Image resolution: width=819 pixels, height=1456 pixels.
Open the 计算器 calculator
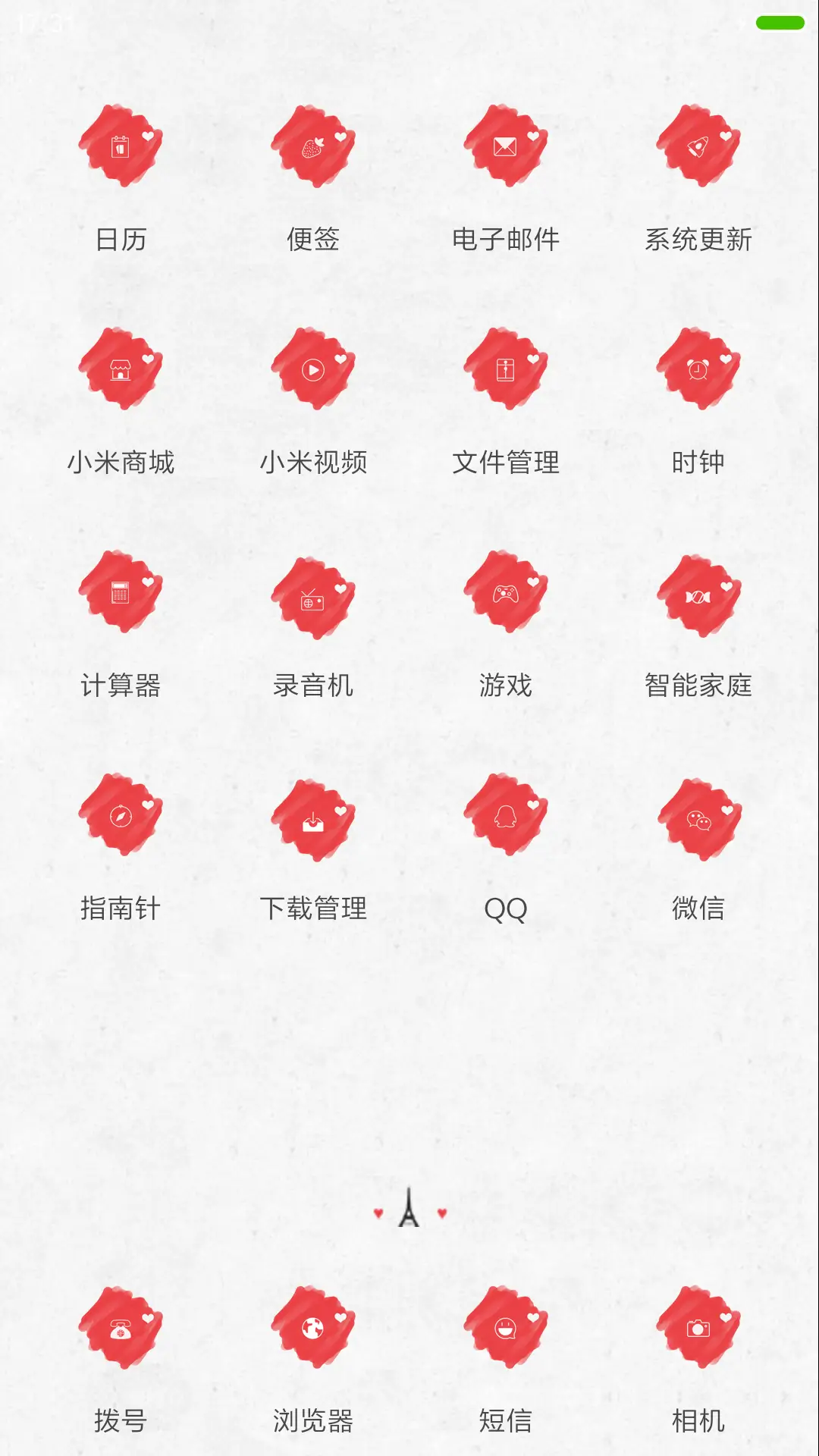[121, 592]
